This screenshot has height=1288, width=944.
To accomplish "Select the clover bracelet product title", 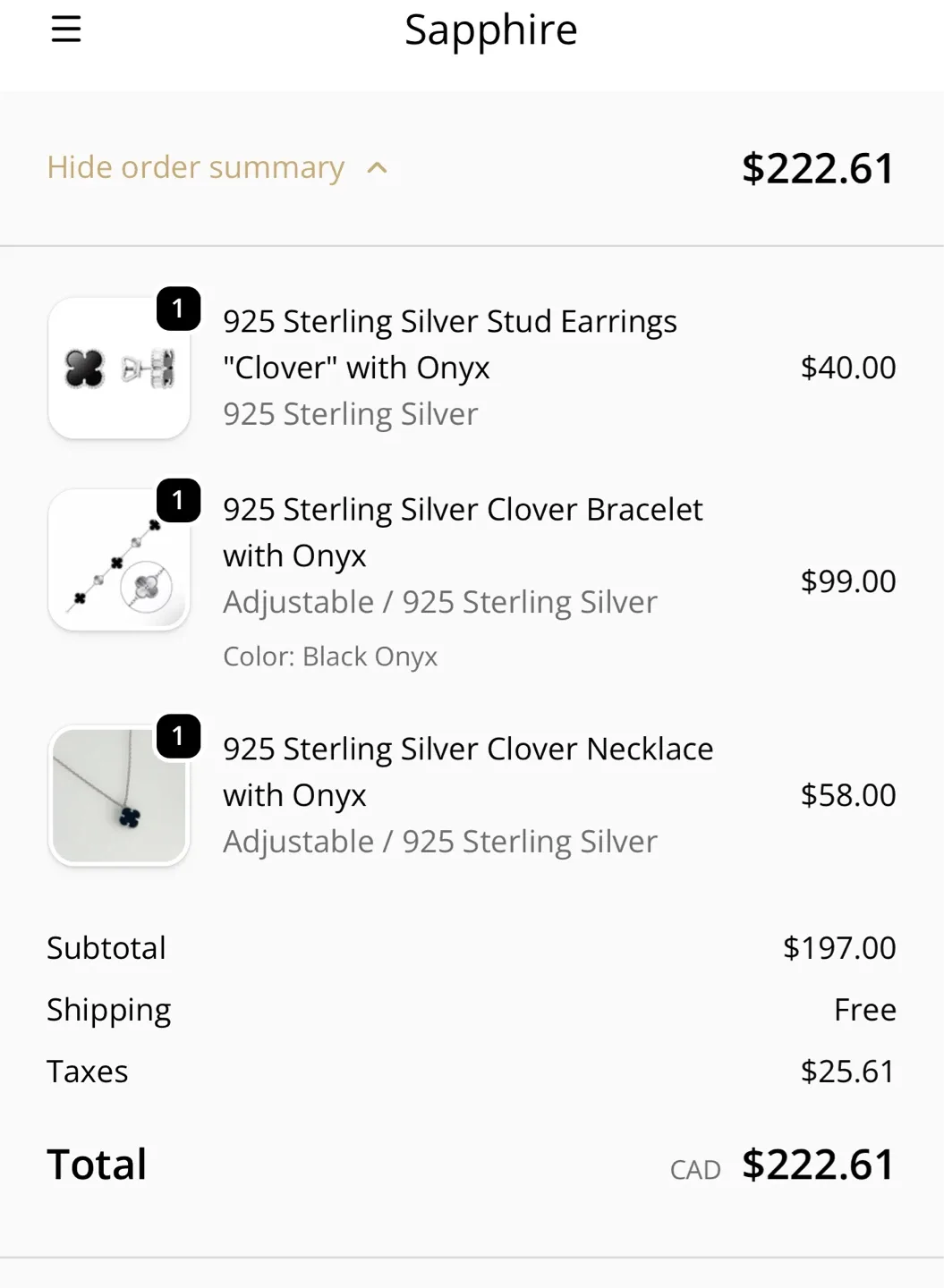I will click(x=463, y=532).
